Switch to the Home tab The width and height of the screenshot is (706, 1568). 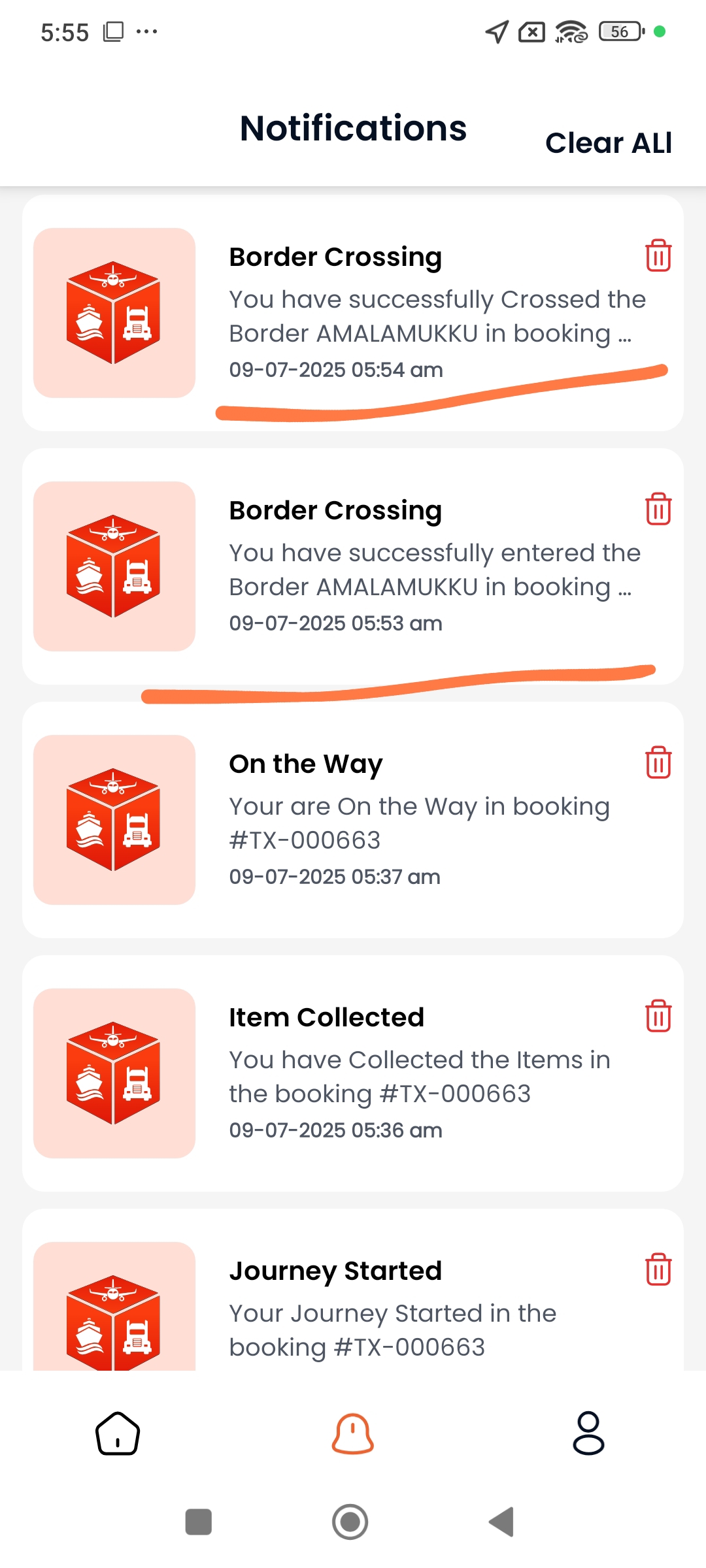click(x=118, y=1433)
